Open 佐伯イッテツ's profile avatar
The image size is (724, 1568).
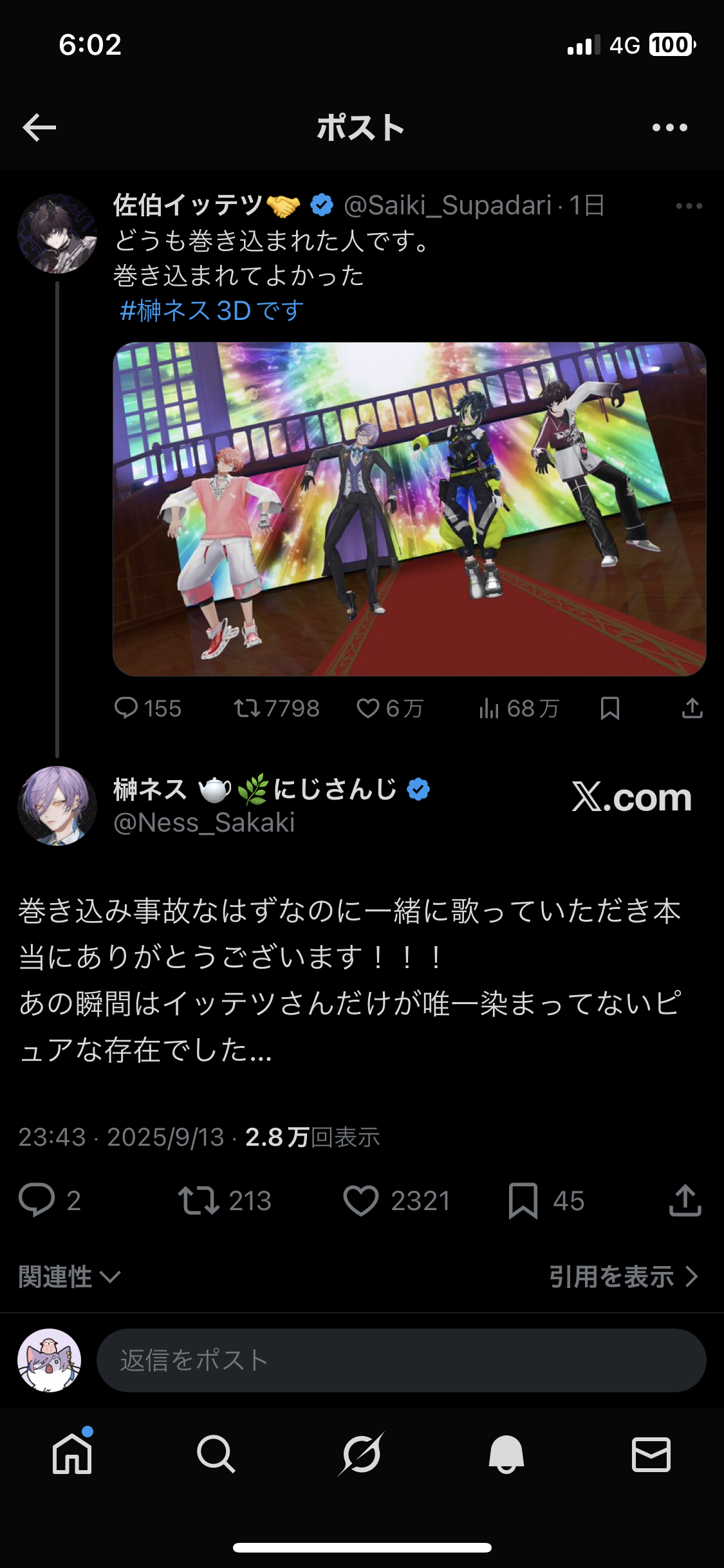(57, 234)
